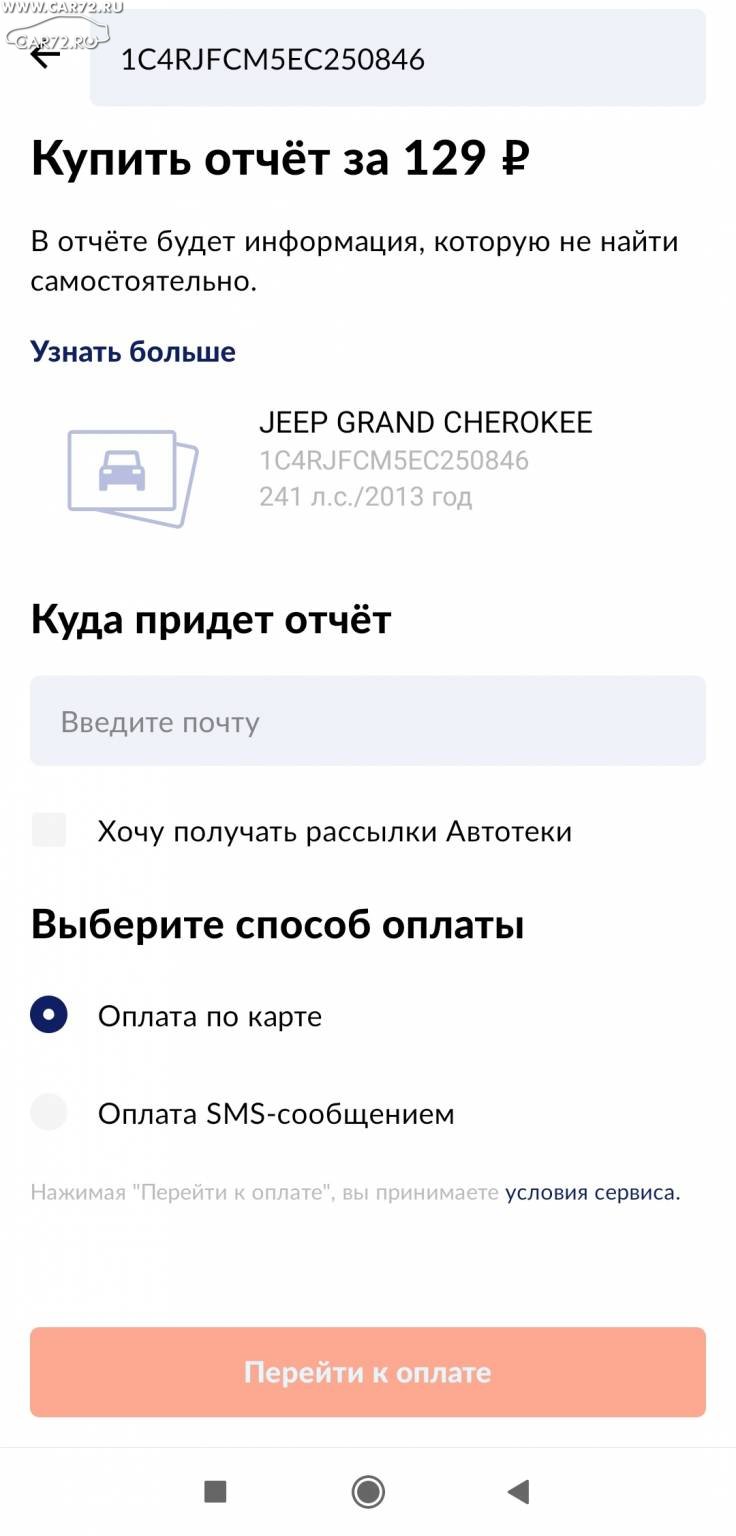
Task: Open recent apps with the square button
Action: pos(215,1493)
